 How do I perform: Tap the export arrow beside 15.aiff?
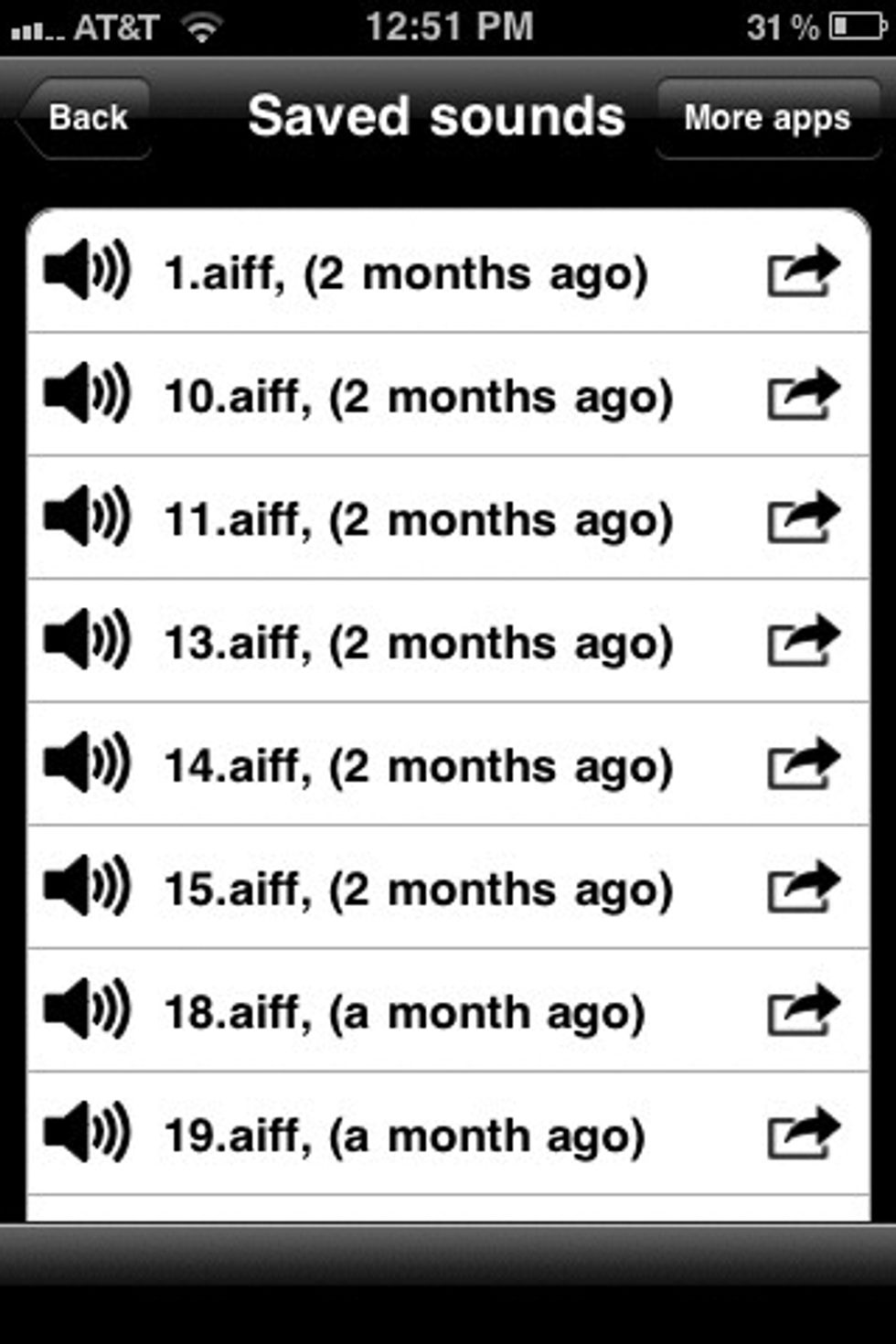[x=806, y=884]
